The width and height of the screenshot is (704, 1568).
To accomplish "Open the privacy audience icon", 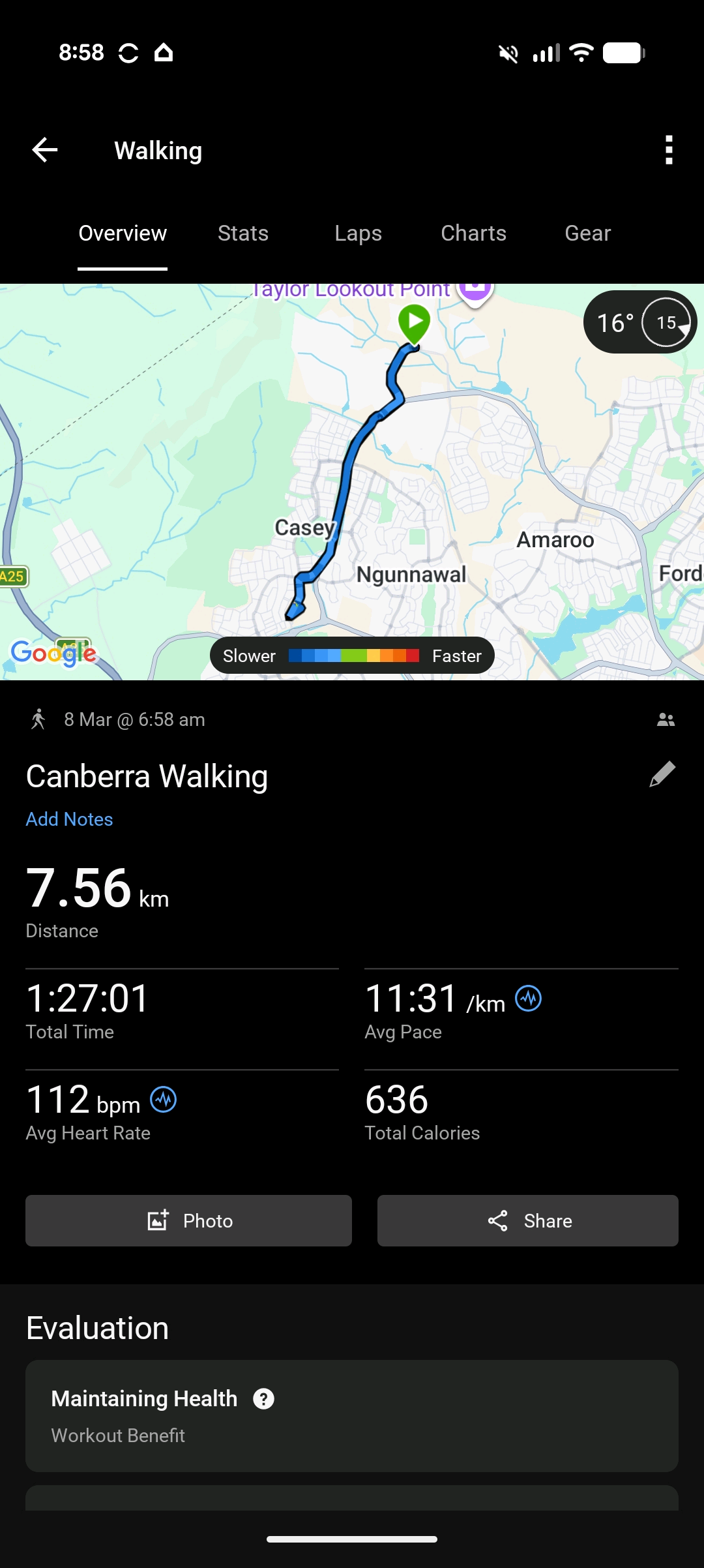I will coord(666,720).
